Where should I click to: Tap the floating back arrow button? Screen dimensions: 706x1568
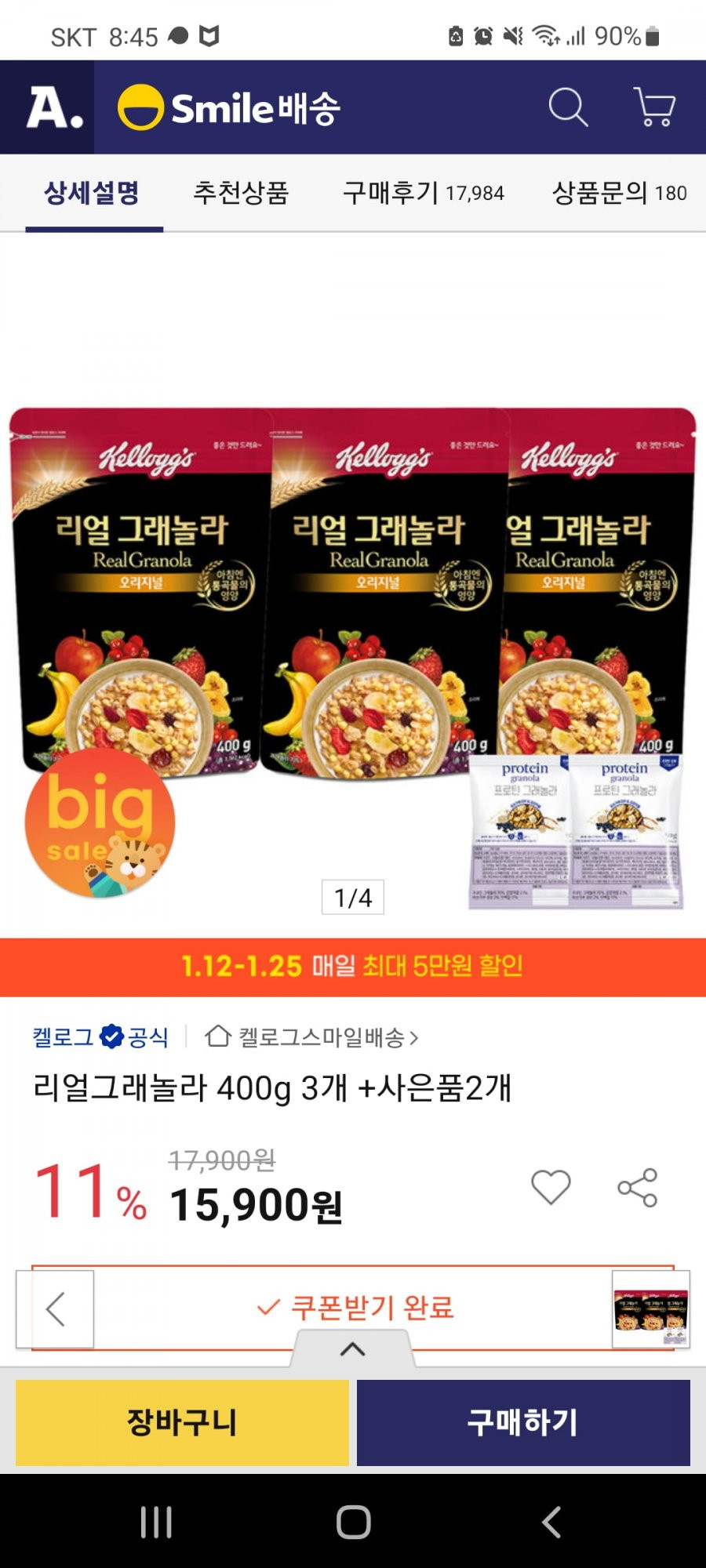pos(55,1309)
